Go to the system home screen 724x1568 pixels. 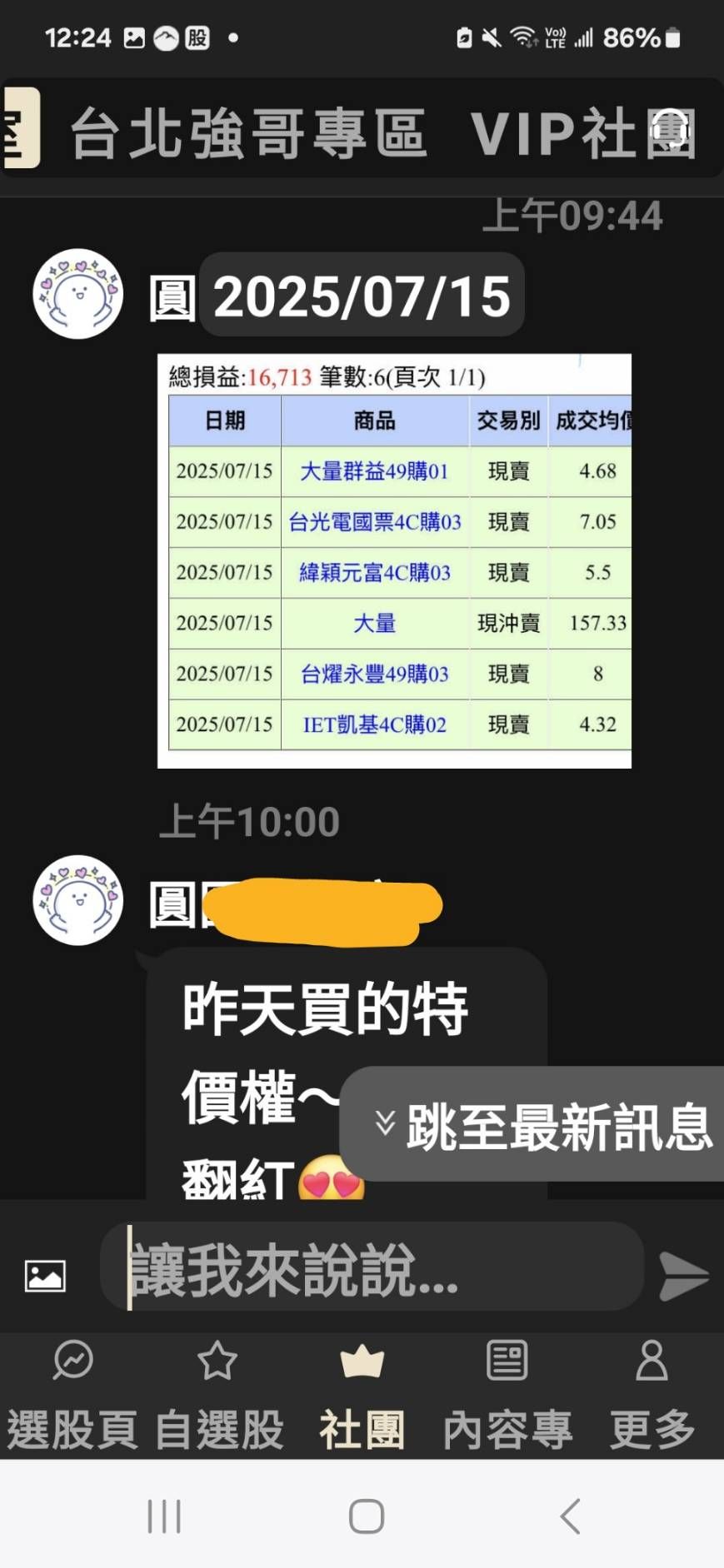[x=366, y=1516]
